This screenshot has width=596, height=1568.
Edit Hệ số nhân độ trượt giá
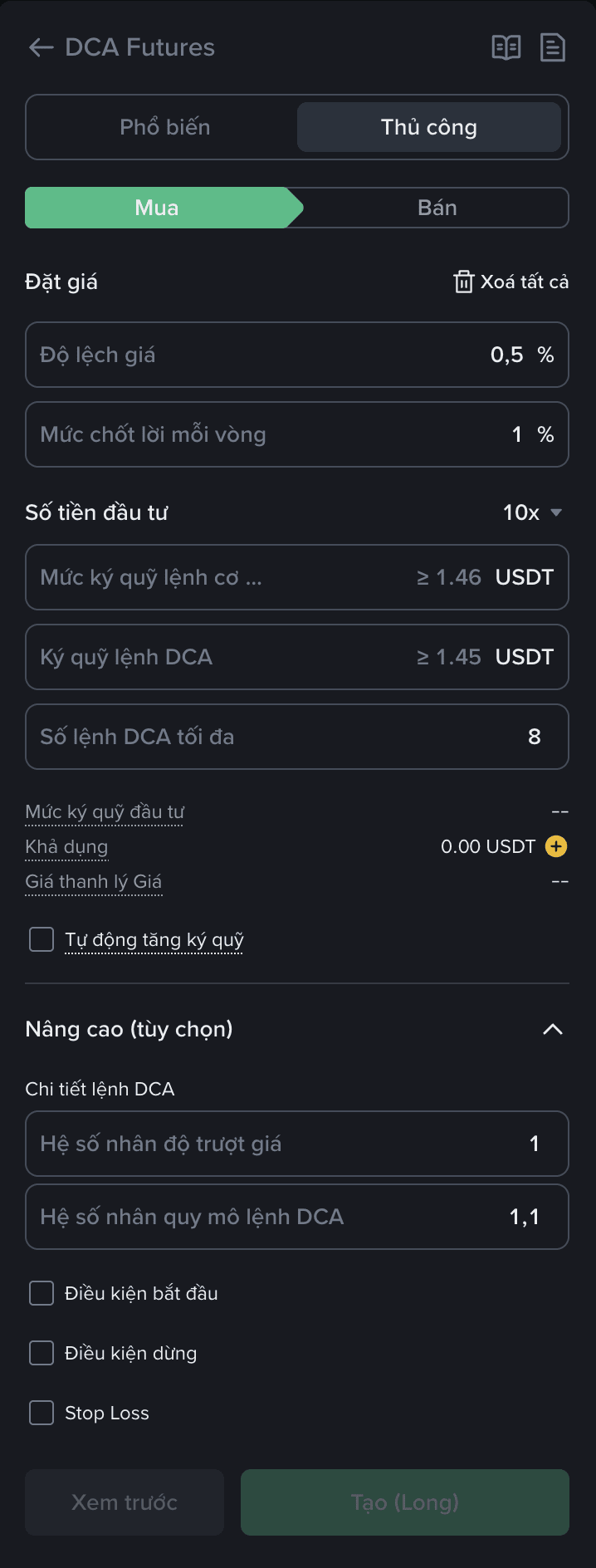[x=296, y=1144]
